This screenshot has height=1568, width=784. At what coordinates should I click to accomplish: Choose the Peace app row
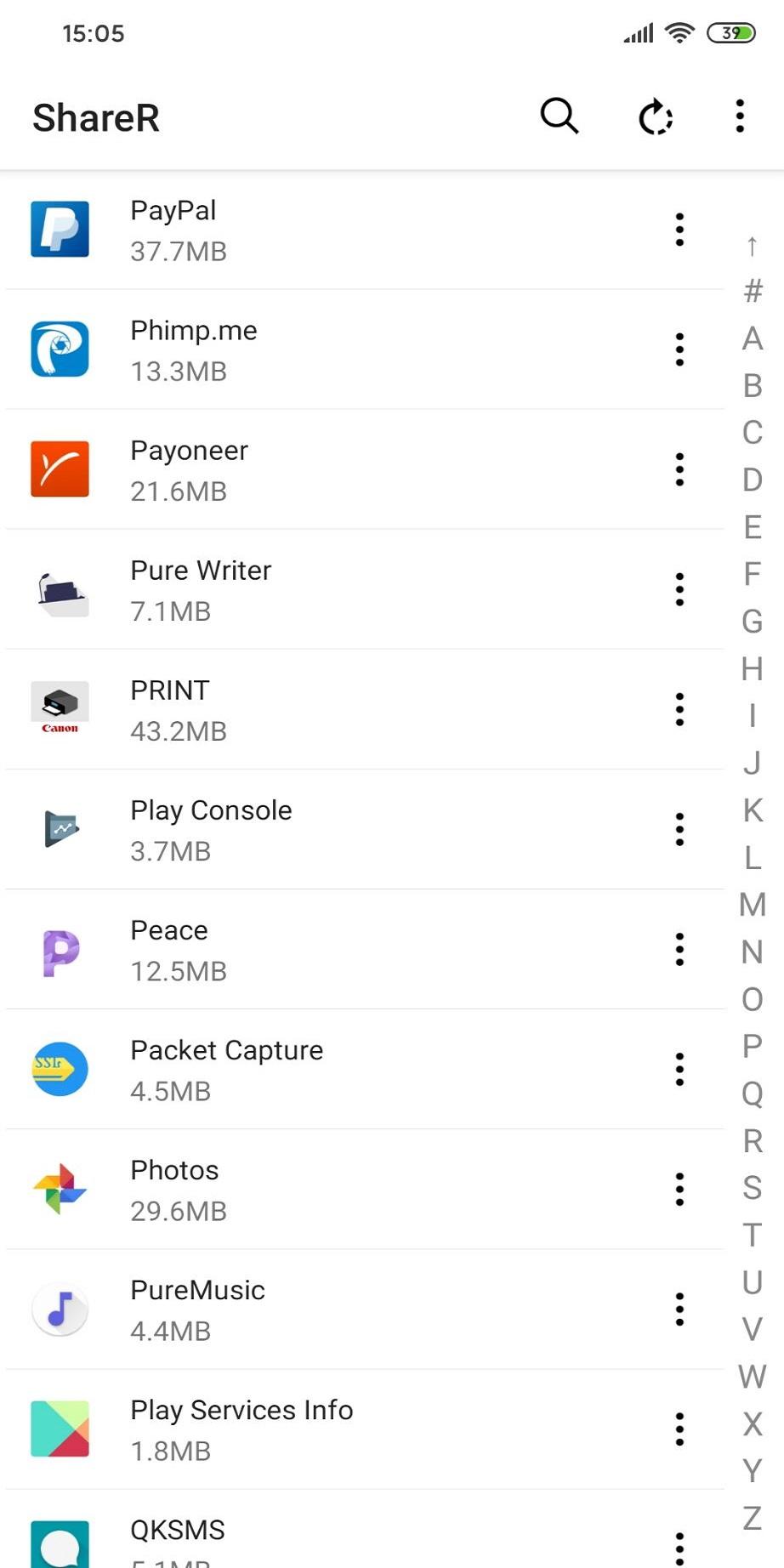(x=365, y=949)
